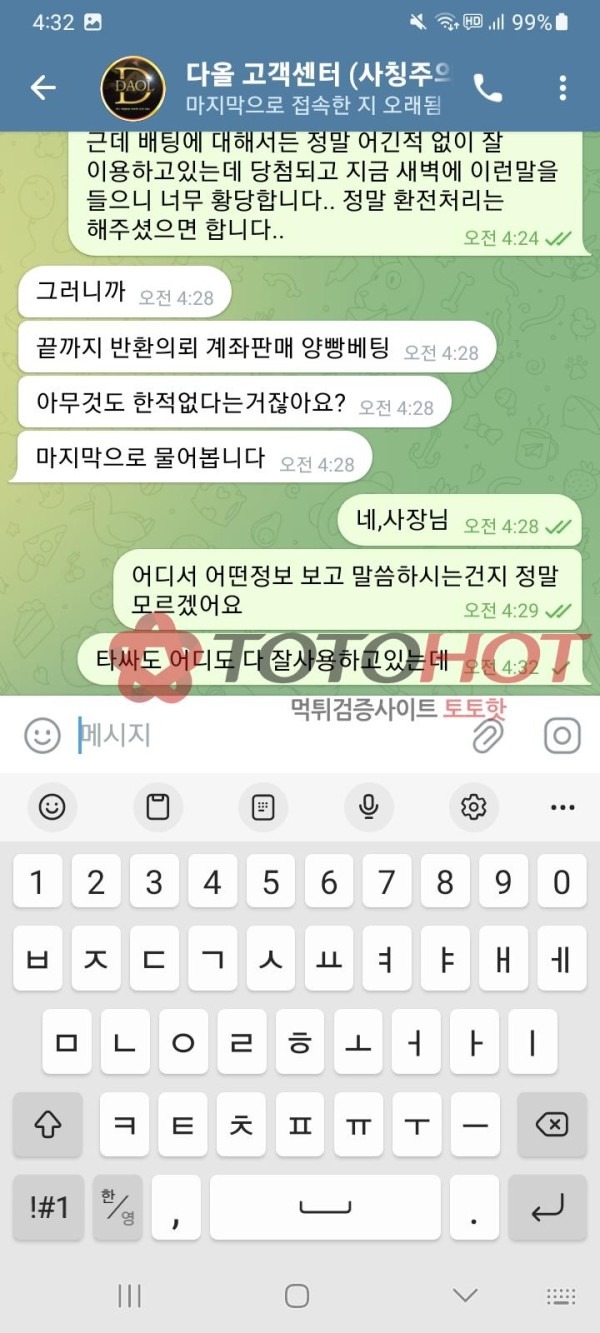600x1333 pixels.
Task: Switch to symbols with !#1 key
Action: [49, 1207]
